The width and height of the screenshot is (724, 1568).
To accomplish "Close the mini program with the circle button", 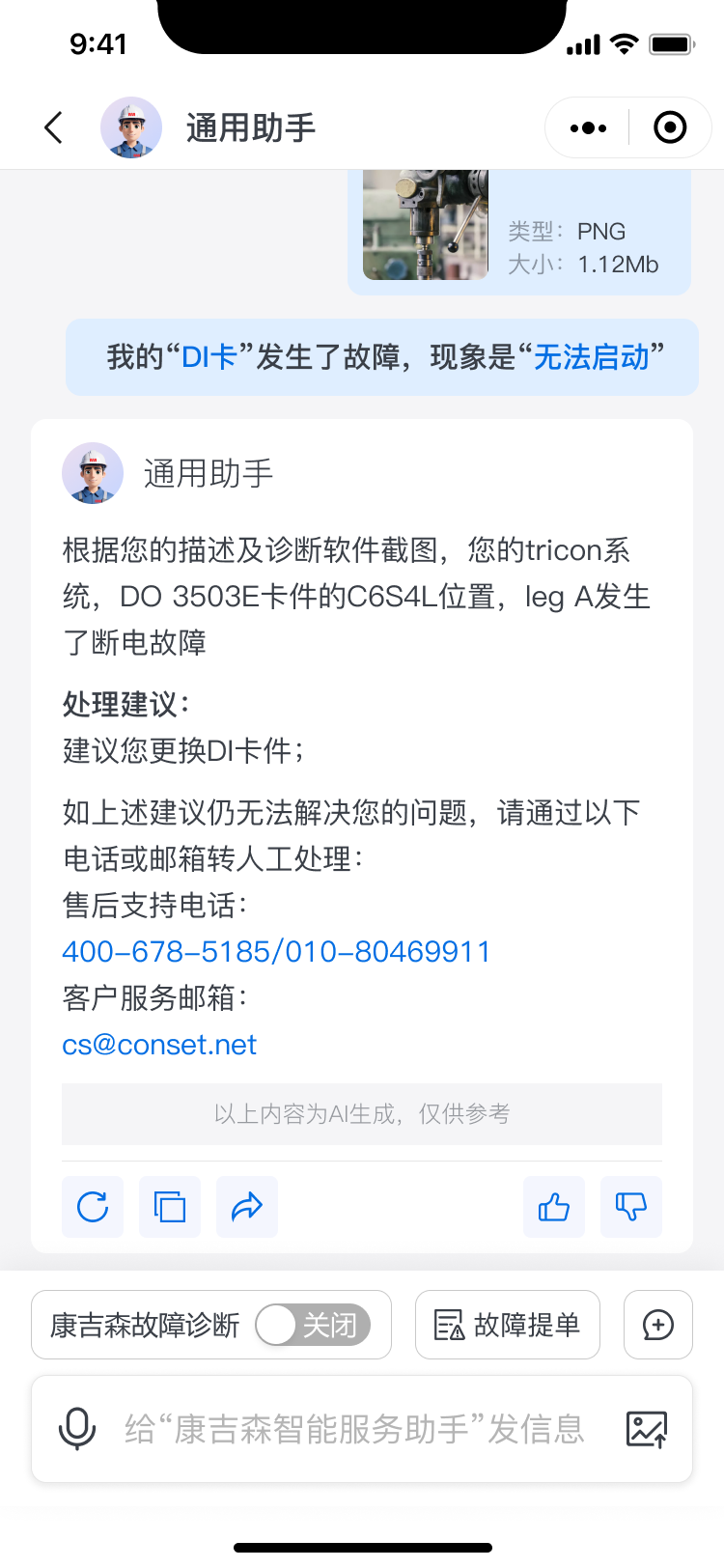I will tap(670, 127).
